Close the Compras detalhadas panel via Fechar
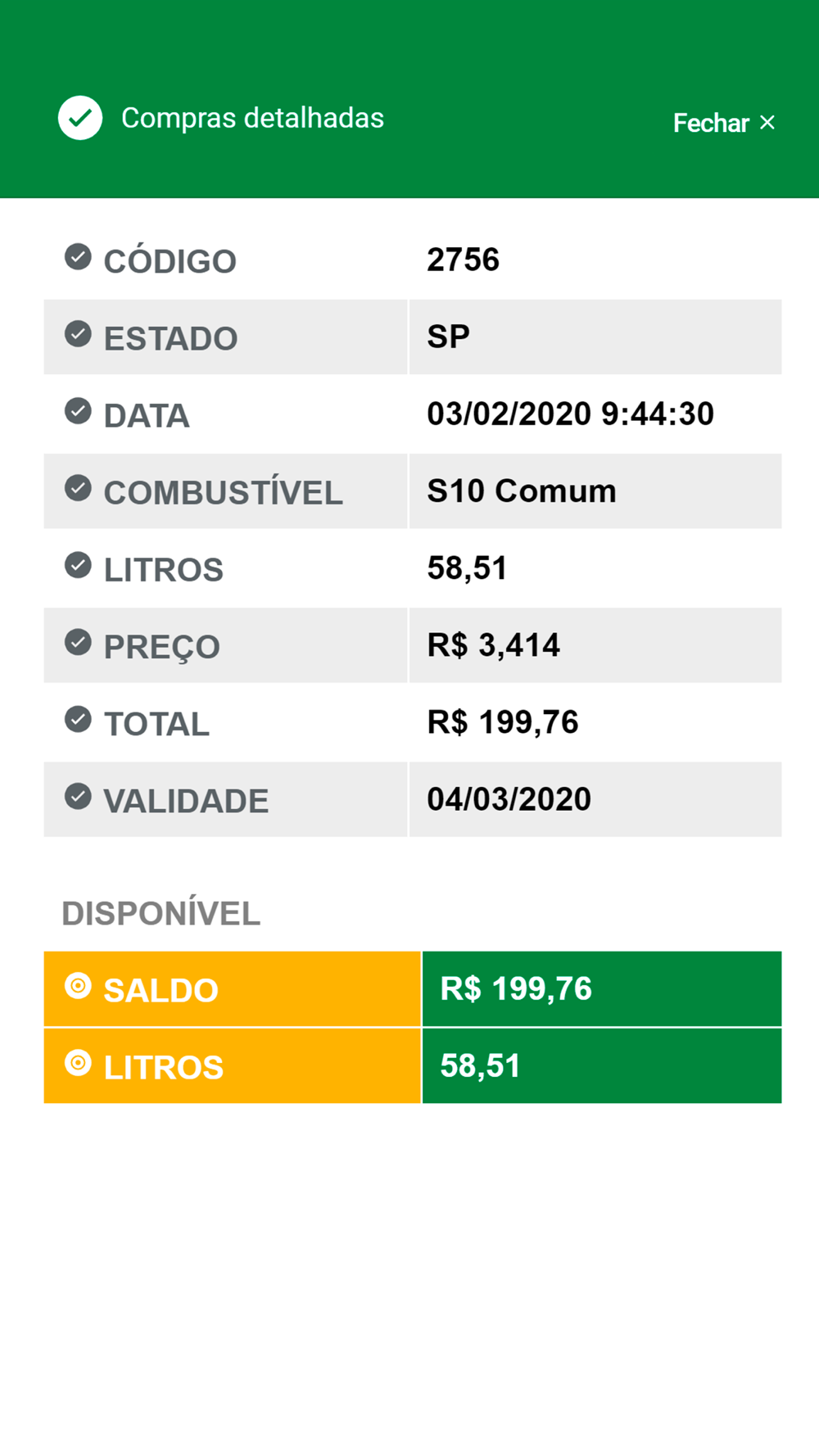The image size is (819, 1456). [x=723, y=123]
